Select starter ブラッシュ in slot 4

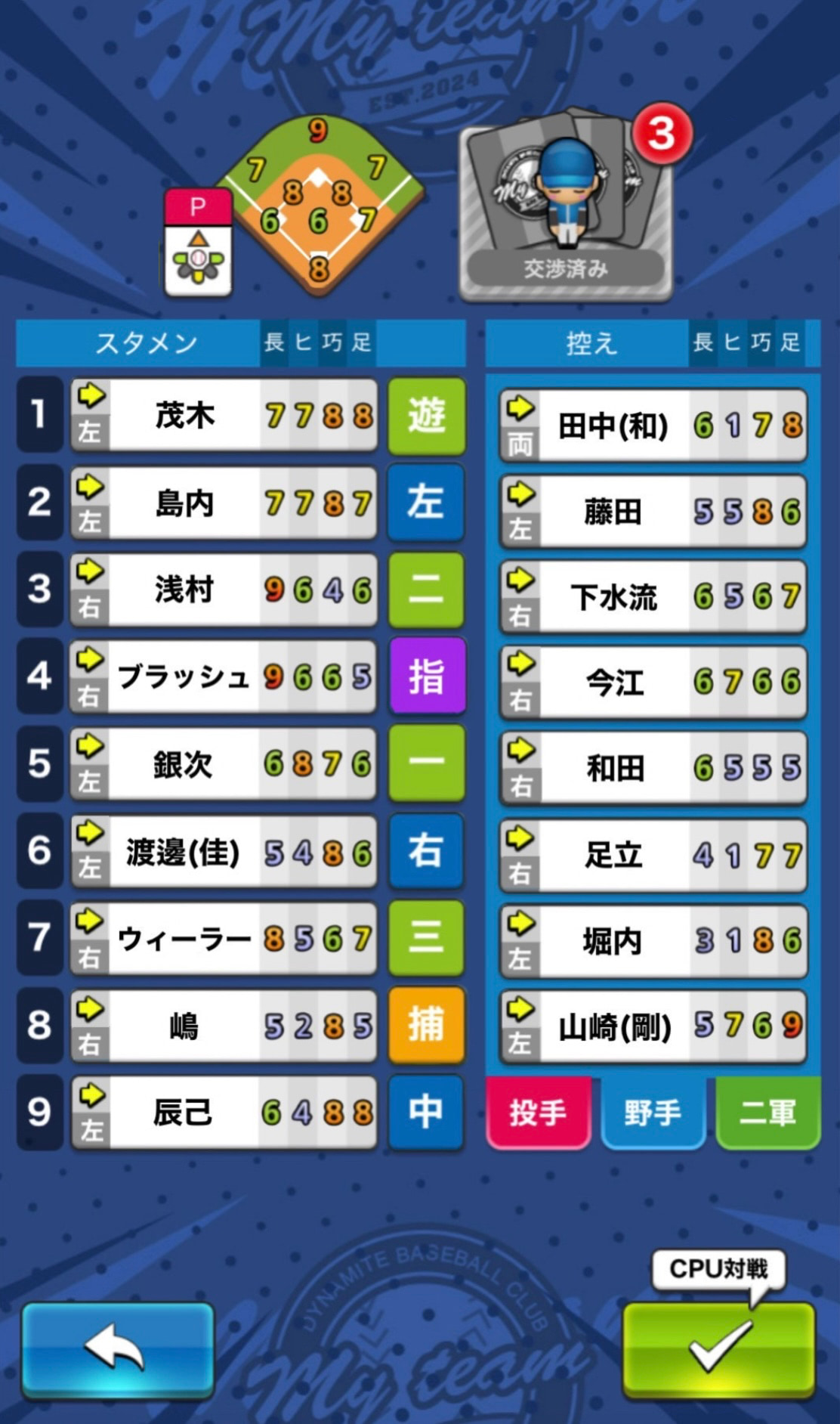pos(224,676)
